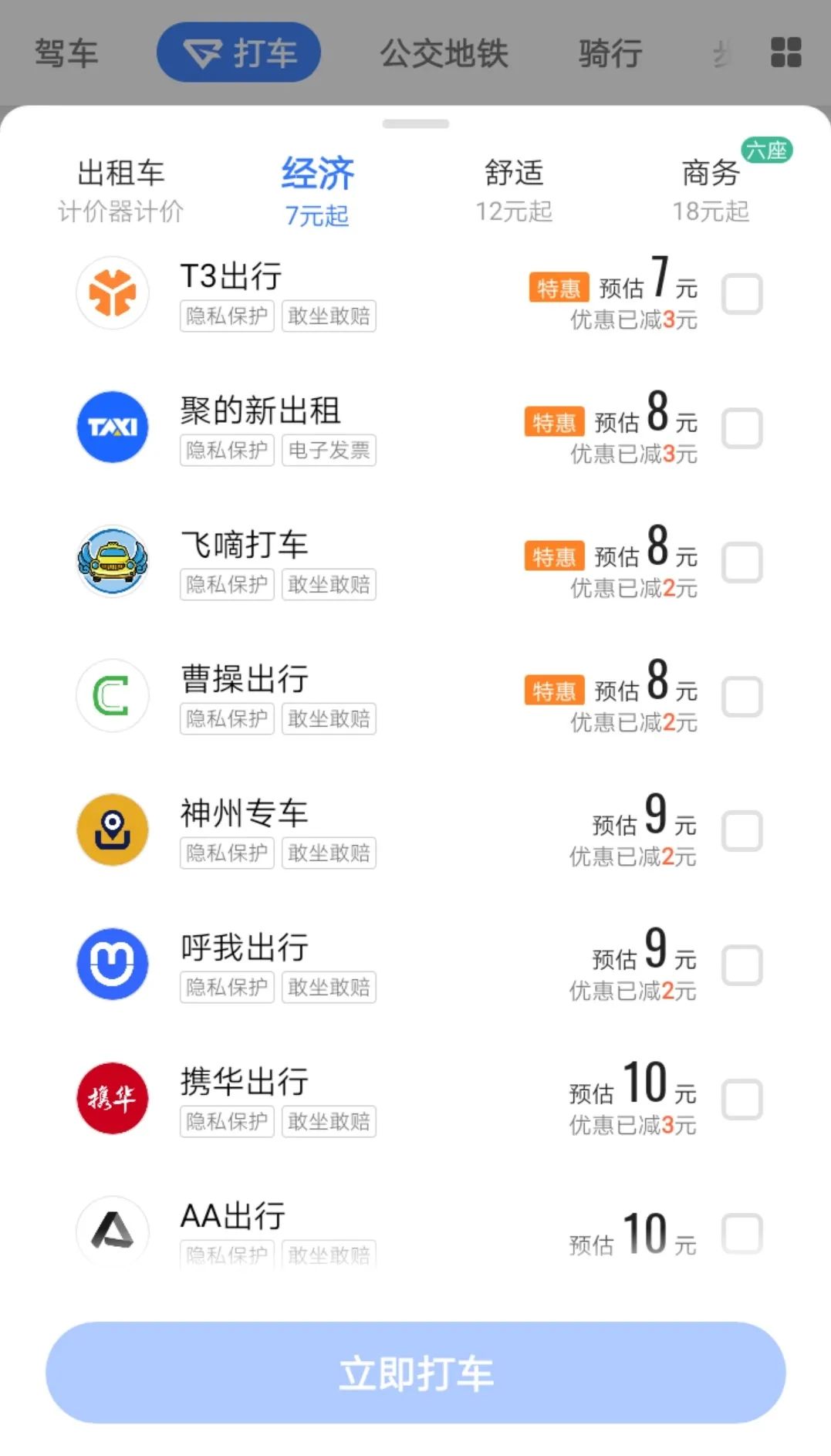Select the 经济 economy category
This screenshot has width=831, height=1456.
coord(317,190)
